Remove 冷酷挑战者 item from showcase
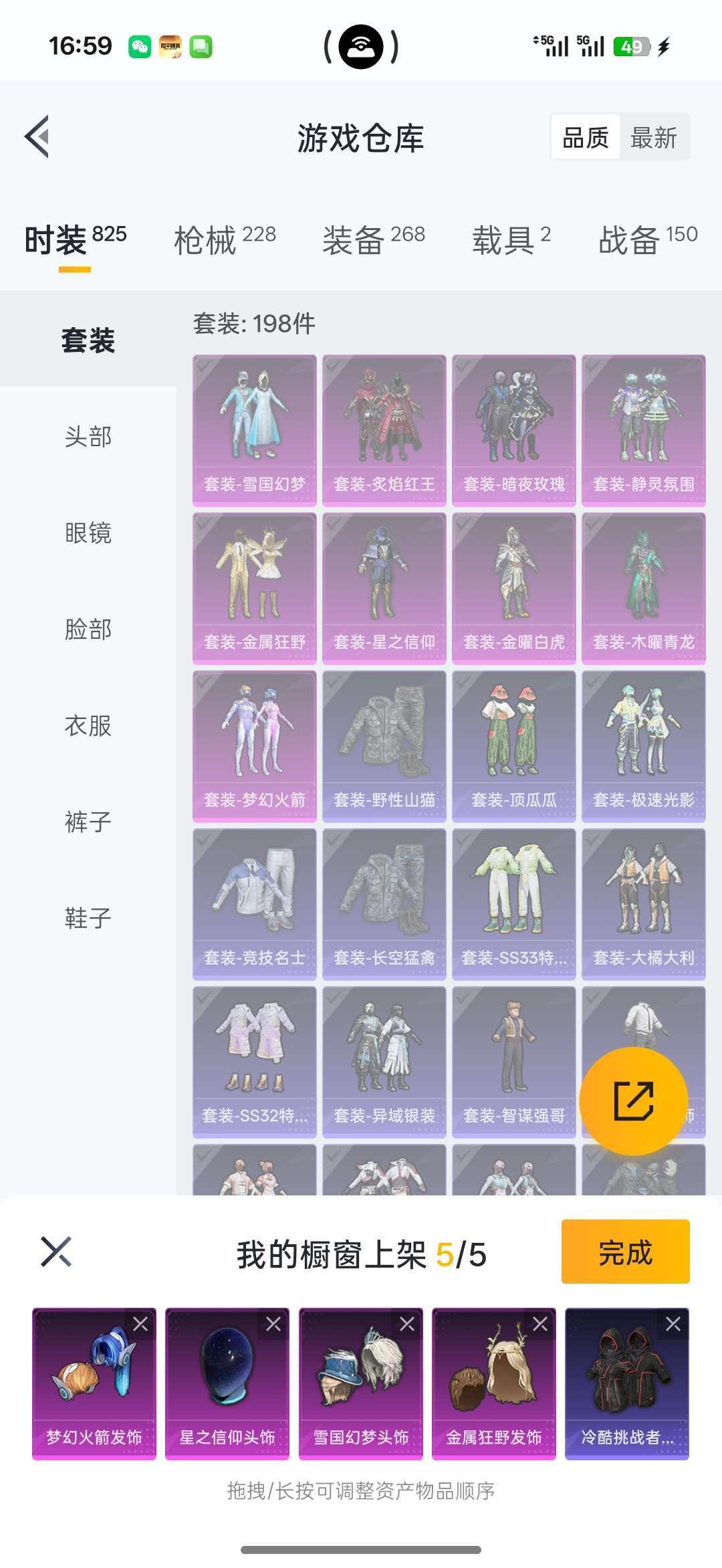Screen dimensions: 722x1568 pyautogui.click(x=673, y=1324)
